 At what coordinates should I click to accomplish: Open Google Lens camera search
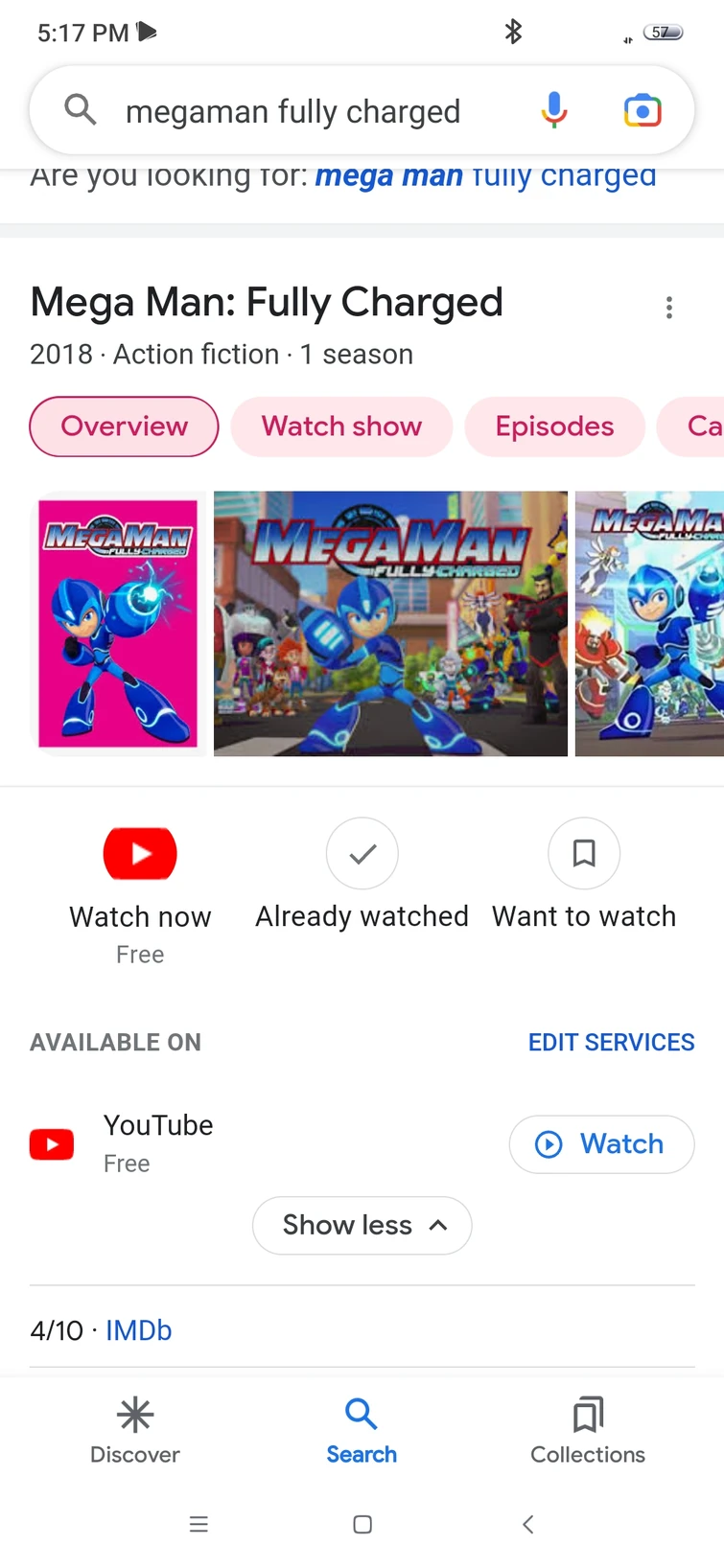point(642,111)
